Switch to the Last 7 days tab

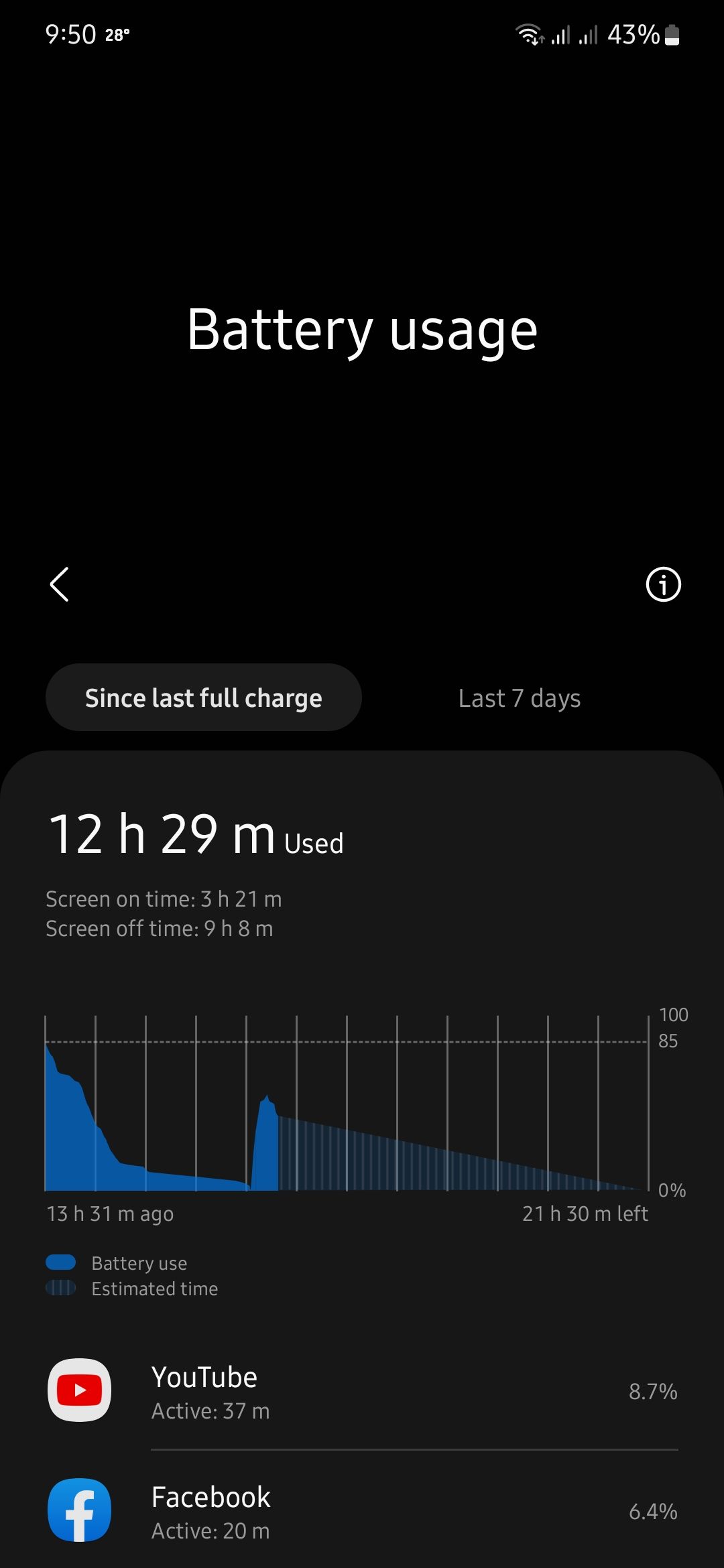tap(520, 698)
